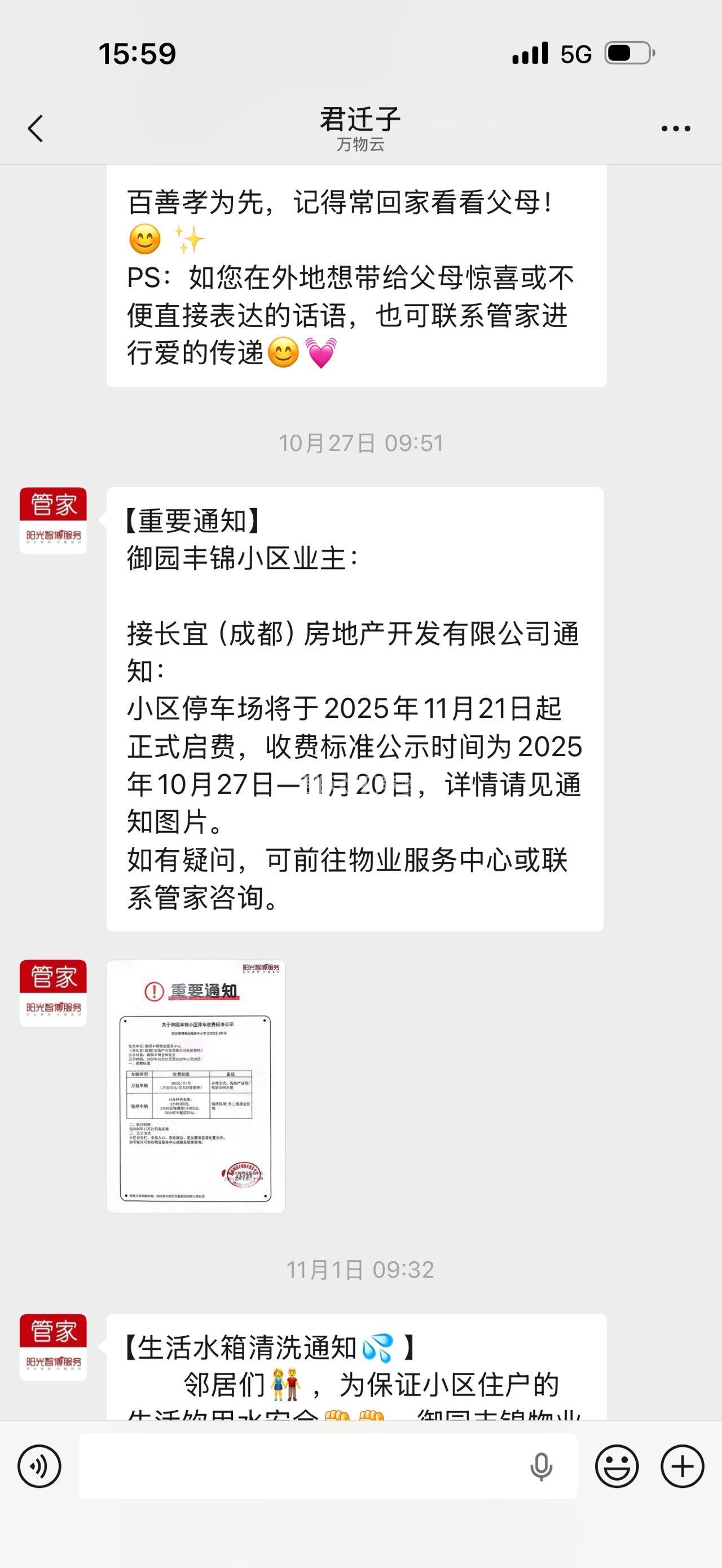722x1568 pixels.
Task: Focus the message text field
Action: [x=298, y=1467]
